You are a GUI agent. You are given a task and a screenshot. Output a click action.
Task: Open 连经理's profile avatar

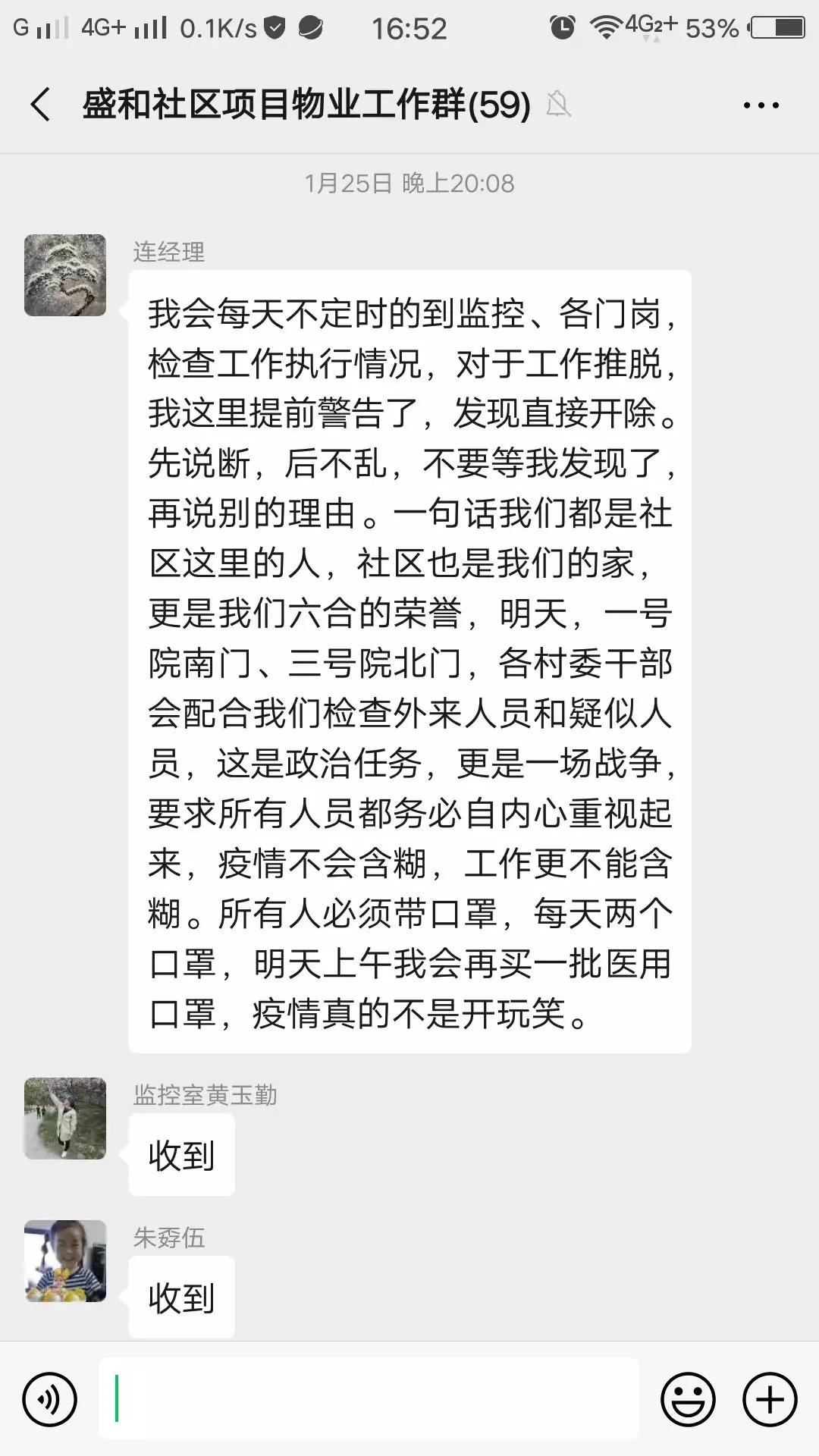click(x=65, y=275)
